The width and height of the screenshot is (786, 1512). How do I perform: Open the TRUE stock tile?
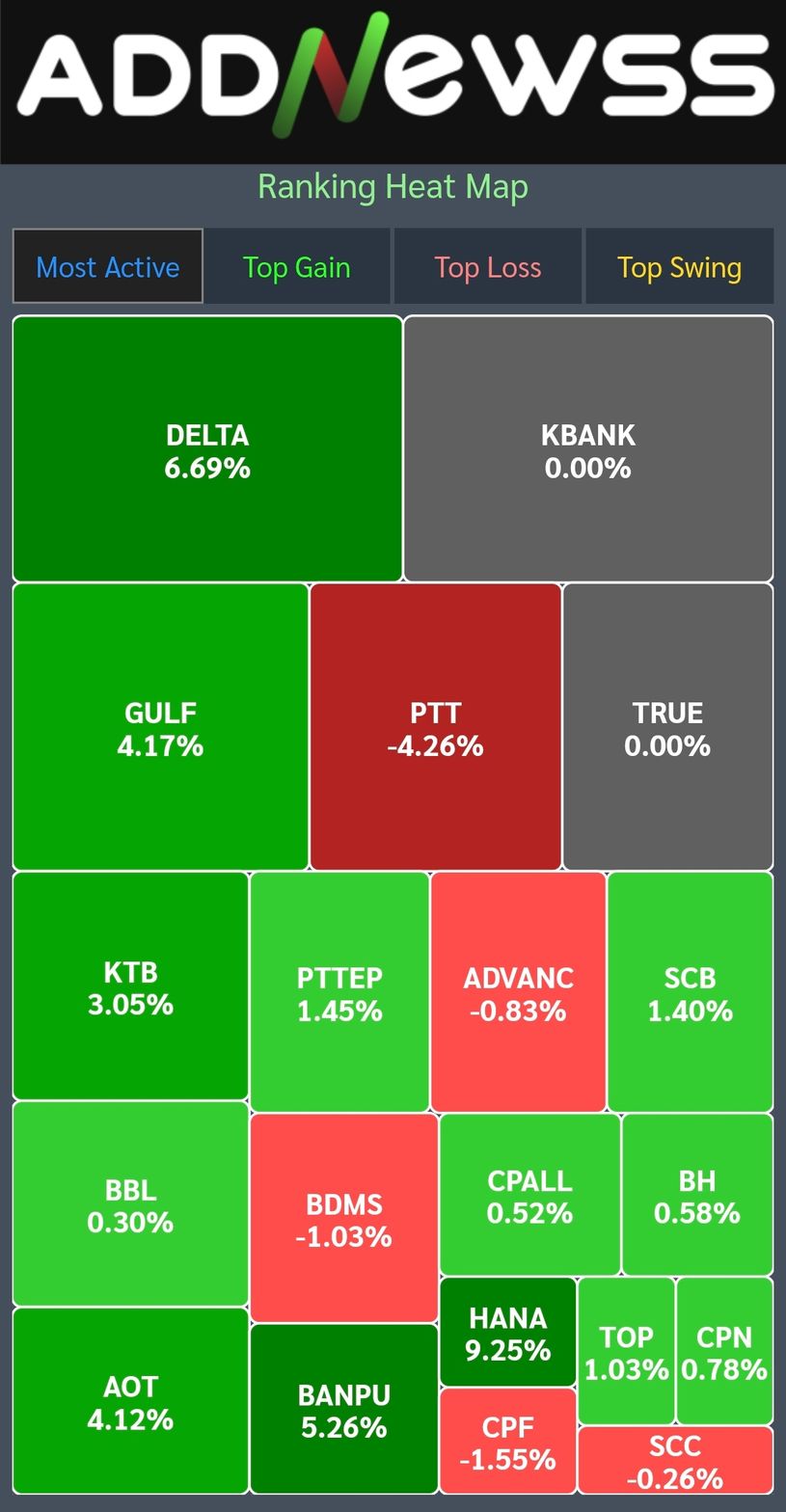[667, 727]
